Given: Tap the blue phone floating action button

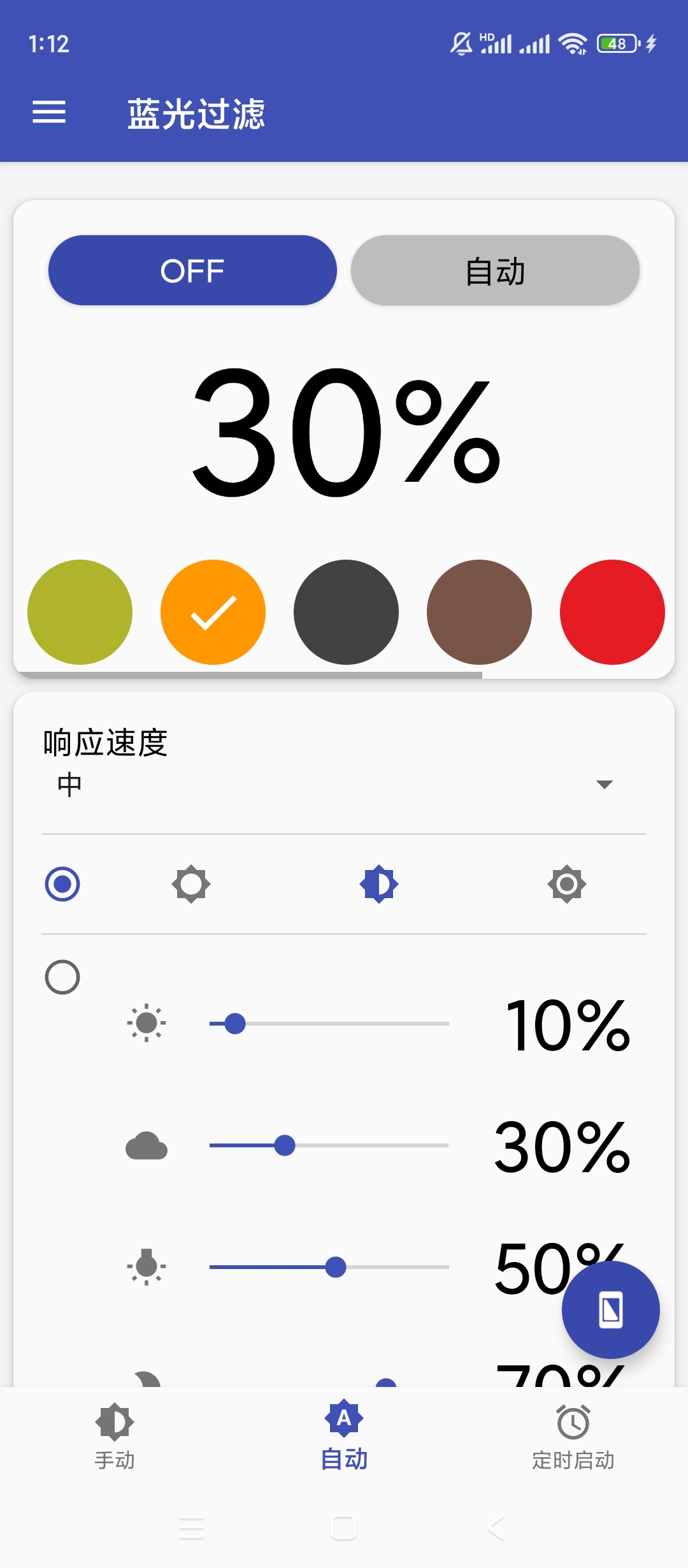Looking at the screenshot, I should tap(610, 1308).
